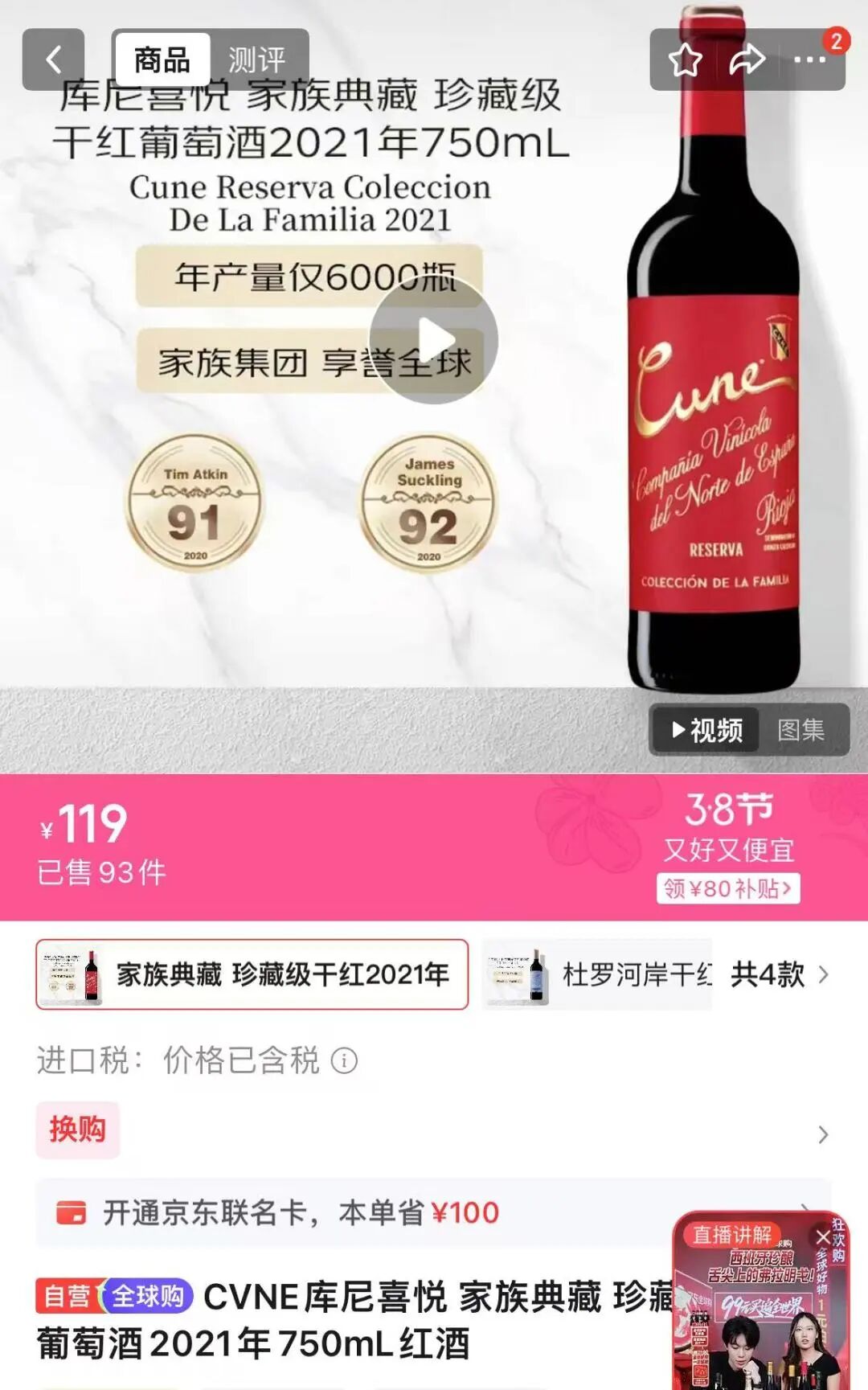Play the product video

434,340
